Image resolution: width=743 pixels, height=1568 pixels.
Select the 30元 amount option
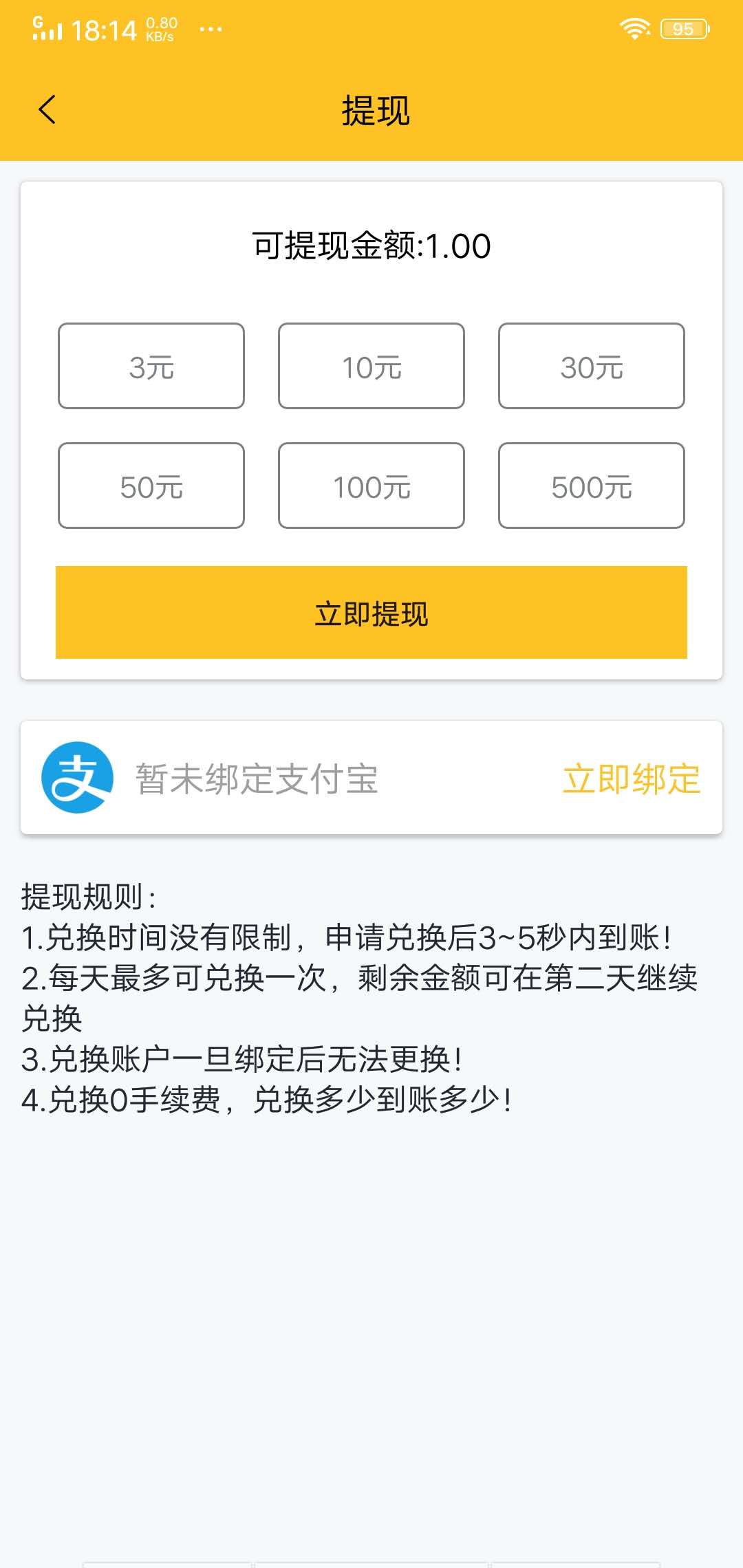(592, 366)
